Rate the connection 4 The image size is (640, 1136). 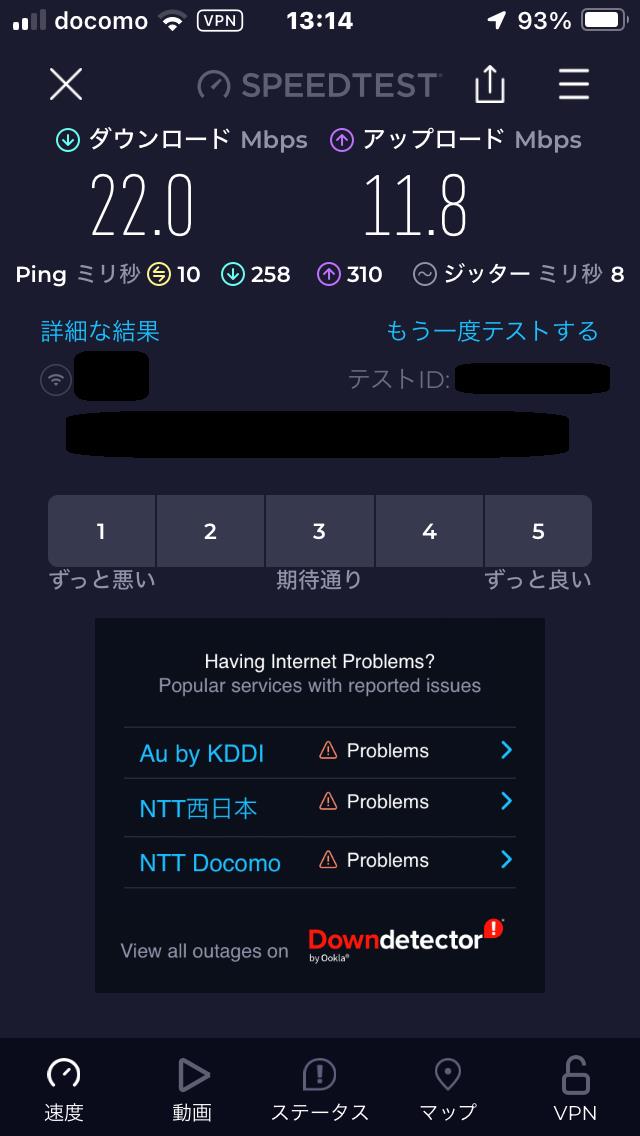pos(429,531)
